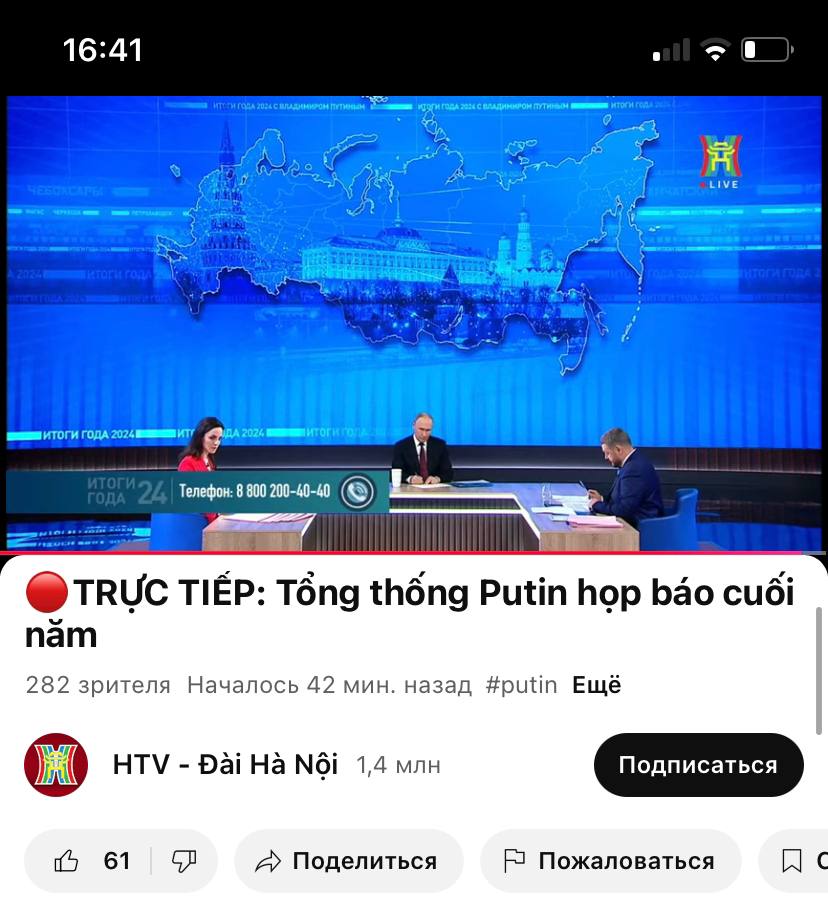Screen dimensions: 828x913
Task: Like the live stream
Action: [88, 861]
